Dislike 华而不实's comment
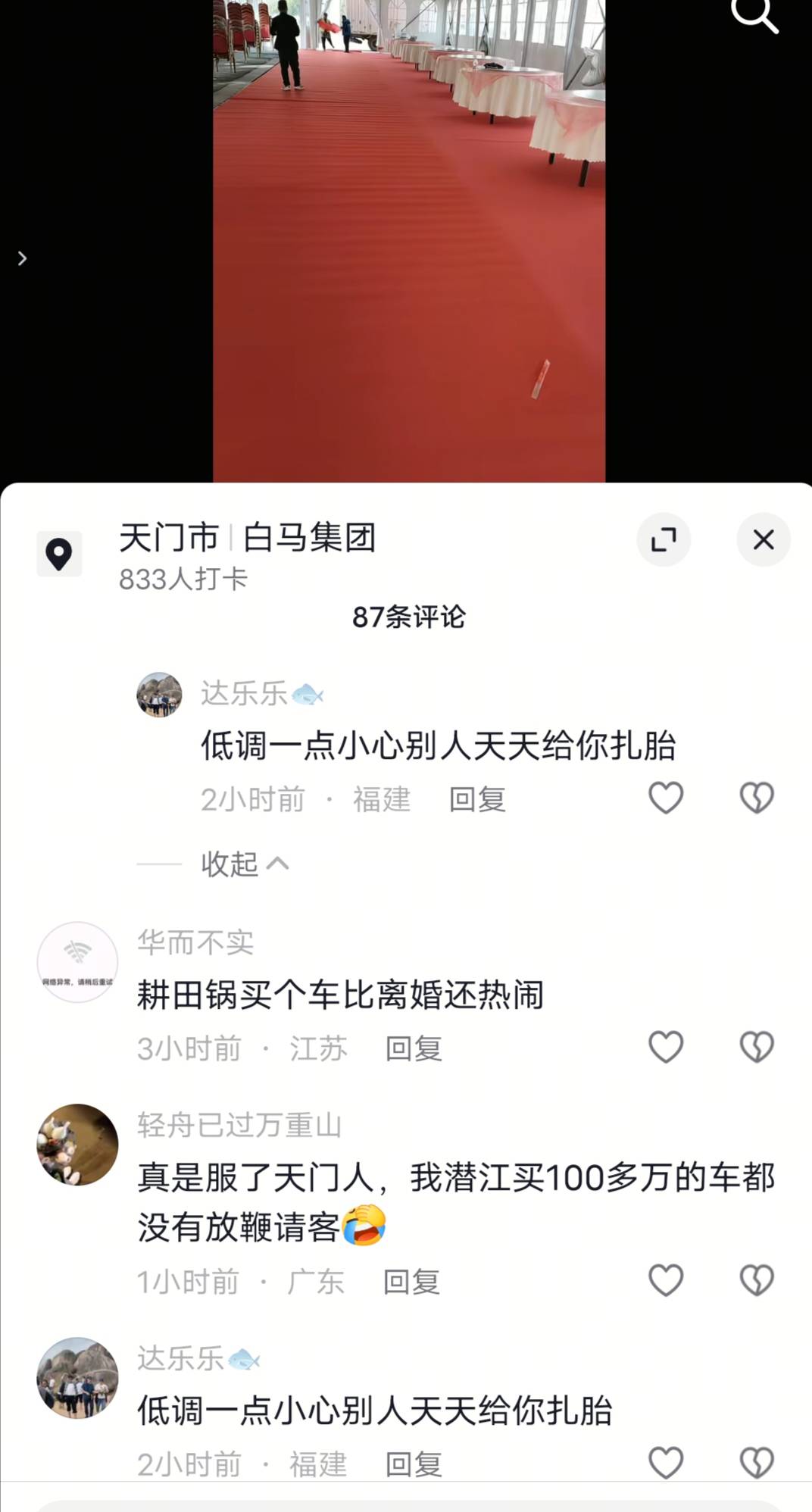The image size is (812, 1512). coord(756,1048)
